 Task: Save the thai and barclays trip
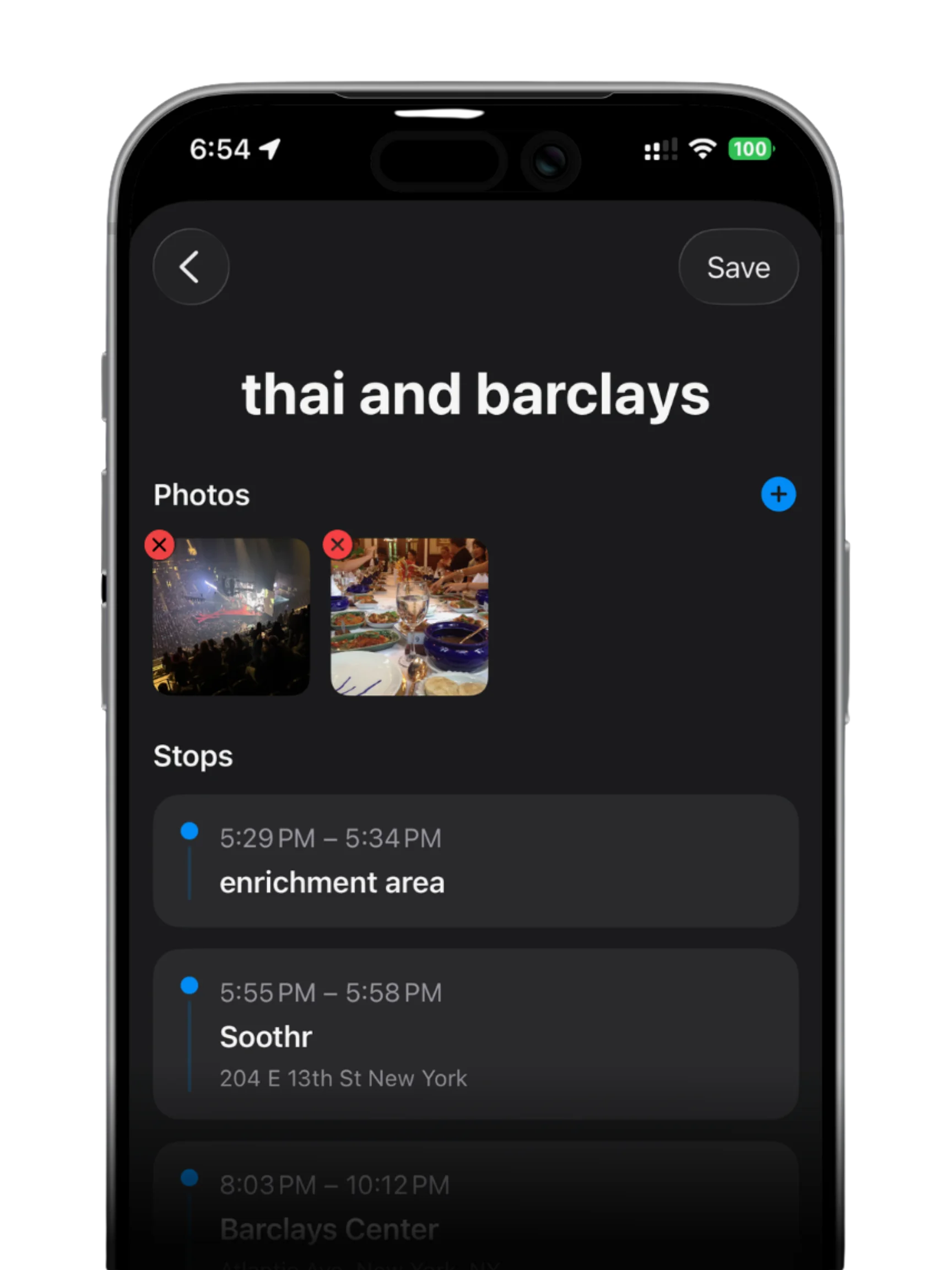click(738, 267)
